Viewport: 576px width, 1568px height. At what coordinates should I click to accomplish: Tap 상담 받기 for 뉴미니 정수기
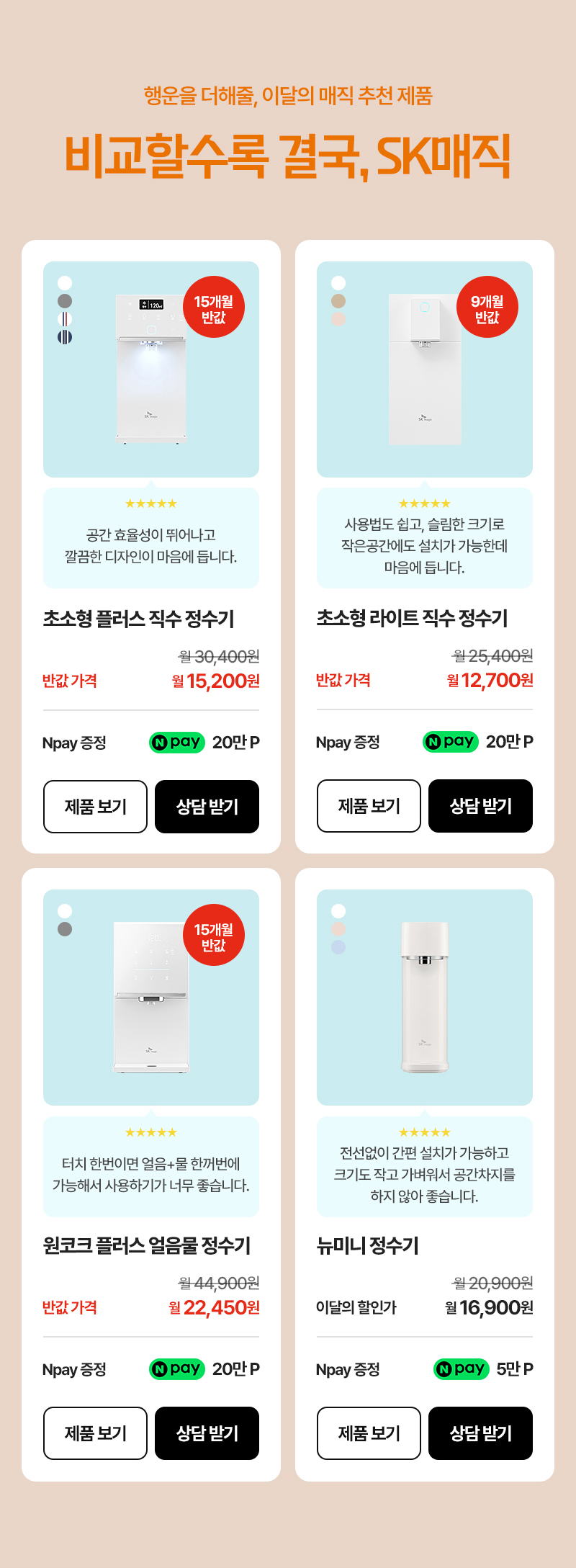[480, 1433]
